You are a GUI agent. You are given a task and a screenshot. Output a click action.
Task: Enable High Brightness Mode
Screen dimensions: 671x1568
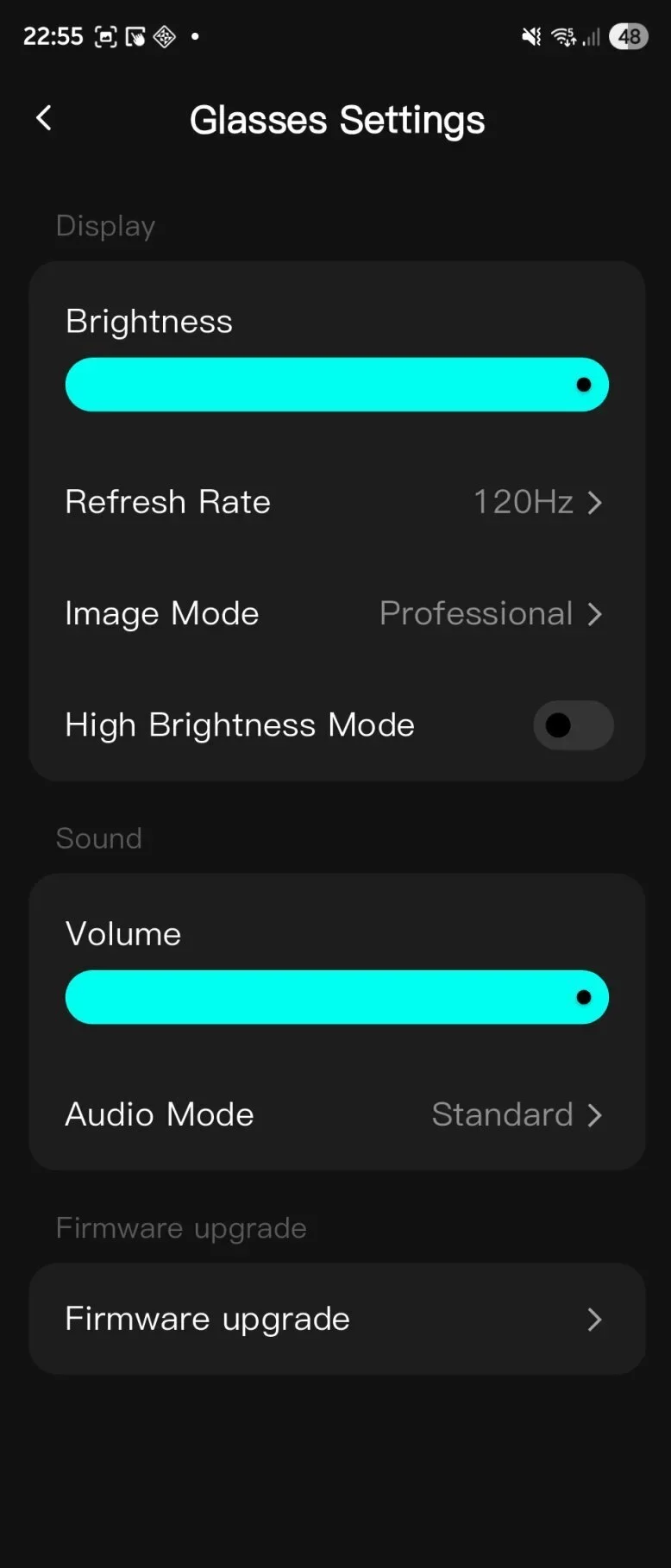coord(573,725)
